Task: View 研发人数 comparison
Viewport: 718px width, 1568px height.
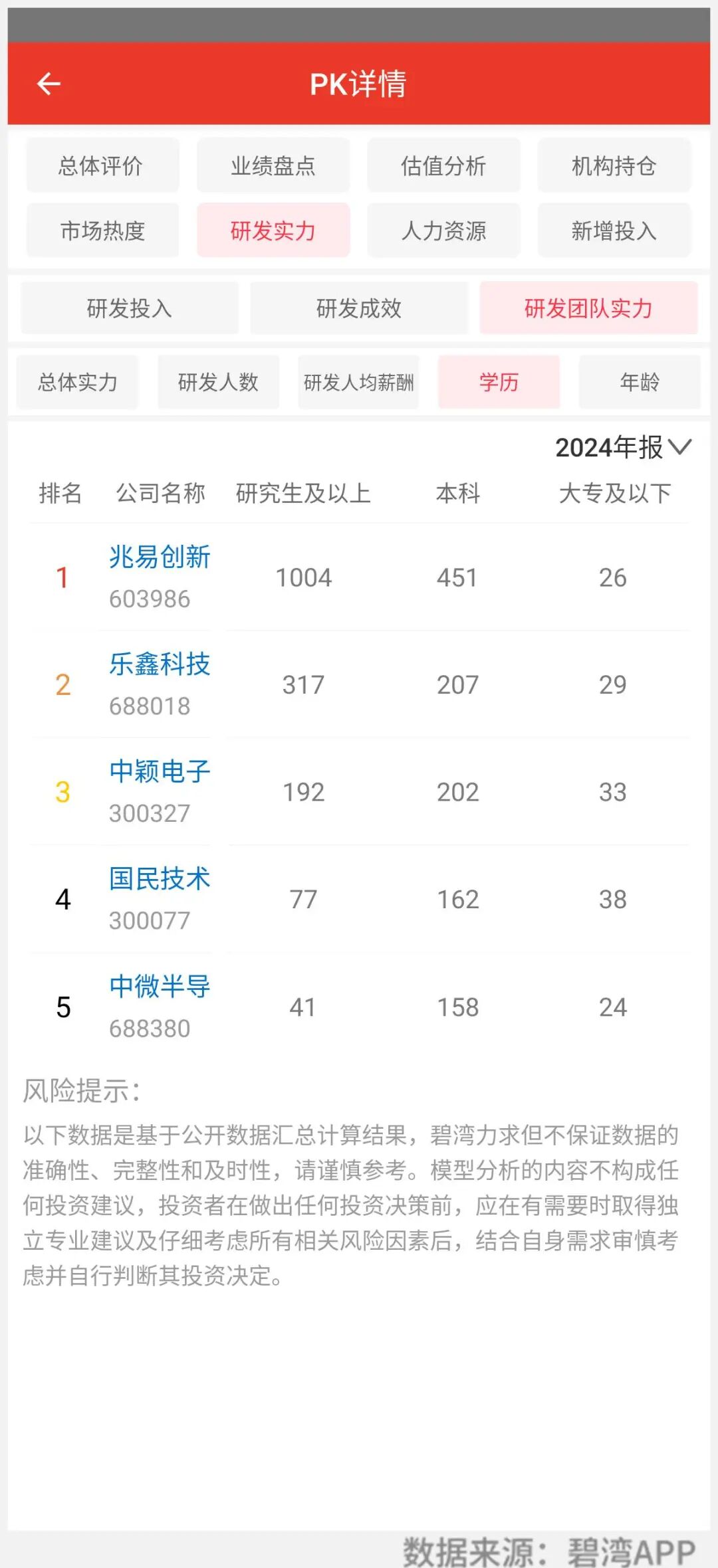Action: (218, 381)
